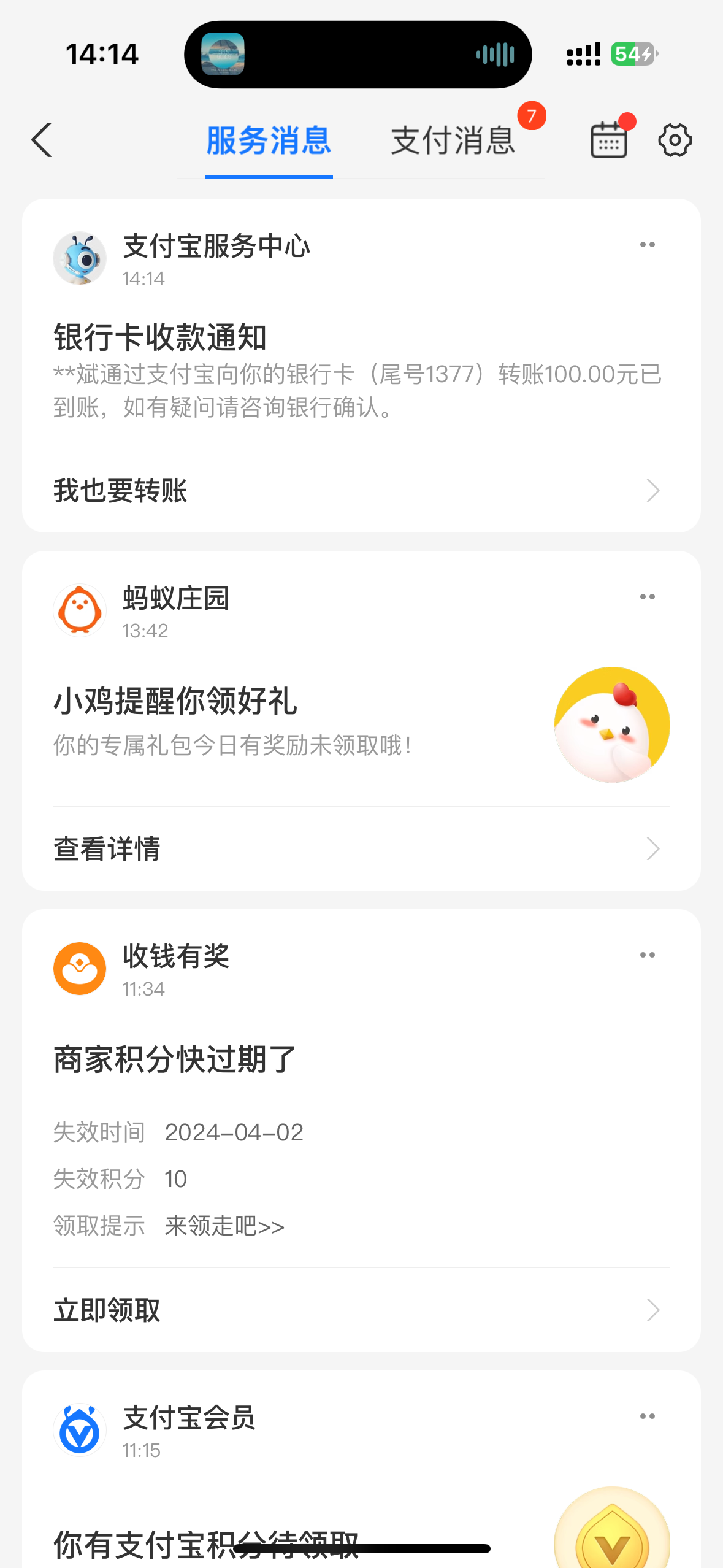Open message settings gear icon

[x=675, y=140]
